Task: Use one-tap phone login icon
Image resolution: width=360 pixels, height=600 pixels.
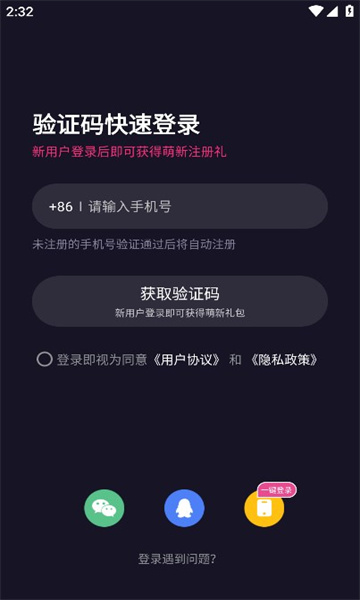Action: coord(264,508)
